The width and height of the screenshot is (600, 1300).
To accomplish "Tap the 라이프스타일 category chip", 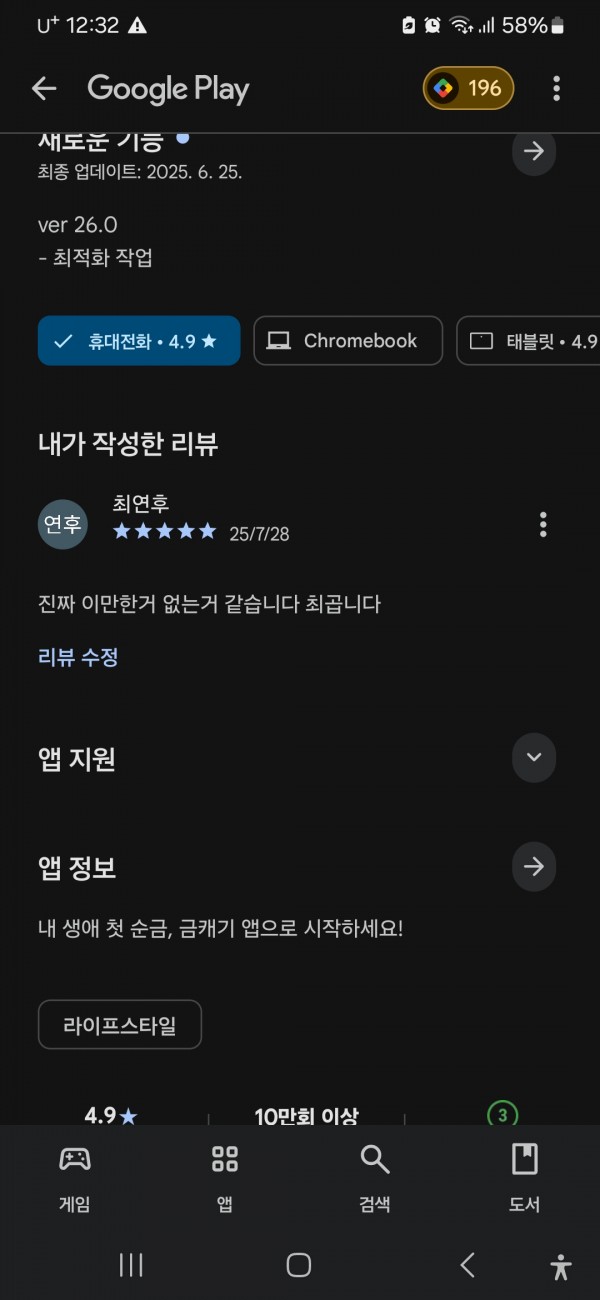I will 120,1025.
